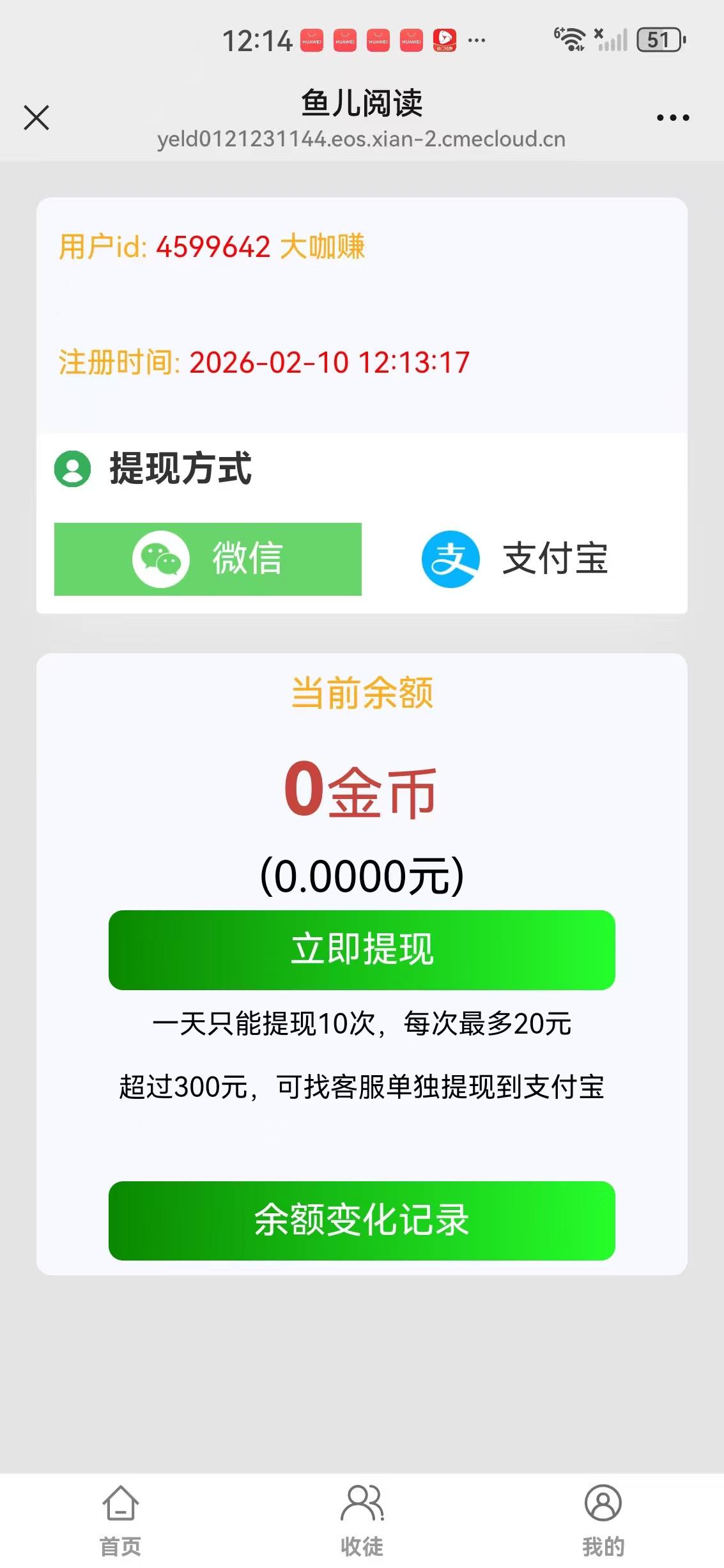This screenshot has height=1568, width=724.
Task: Tap the battery level indicator showing 51
Action: pos(659,40)
